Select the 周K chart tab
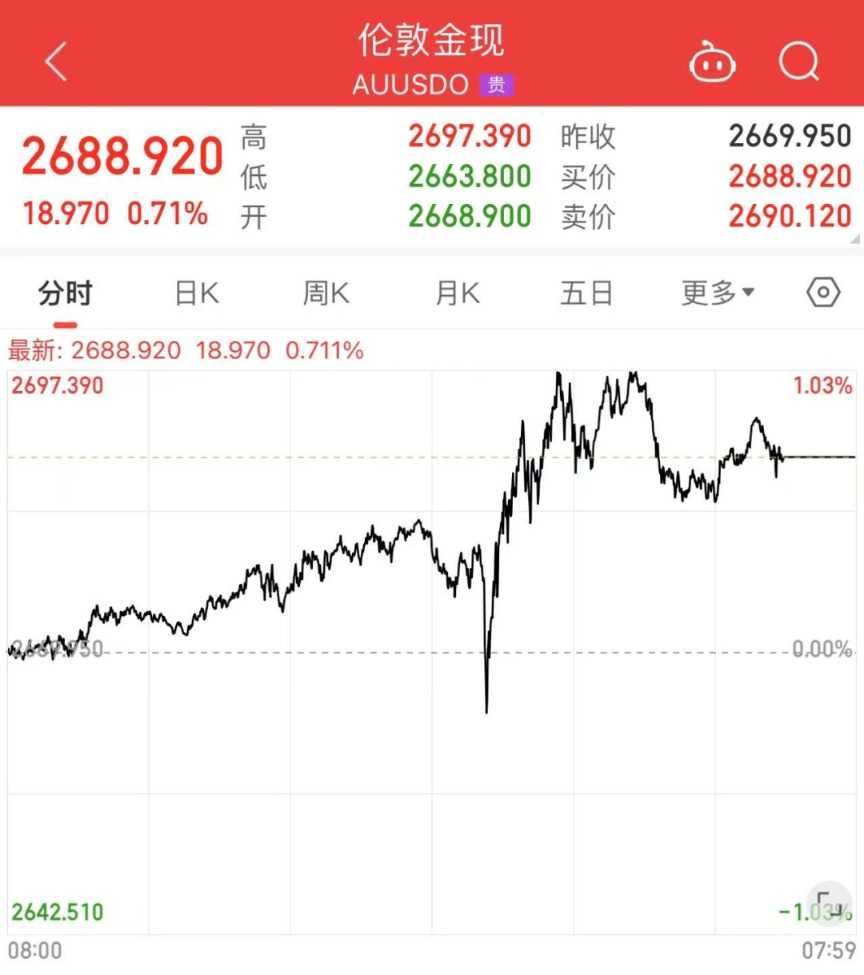This screenshot has height=975, width=864. click(x=326, y=293)
